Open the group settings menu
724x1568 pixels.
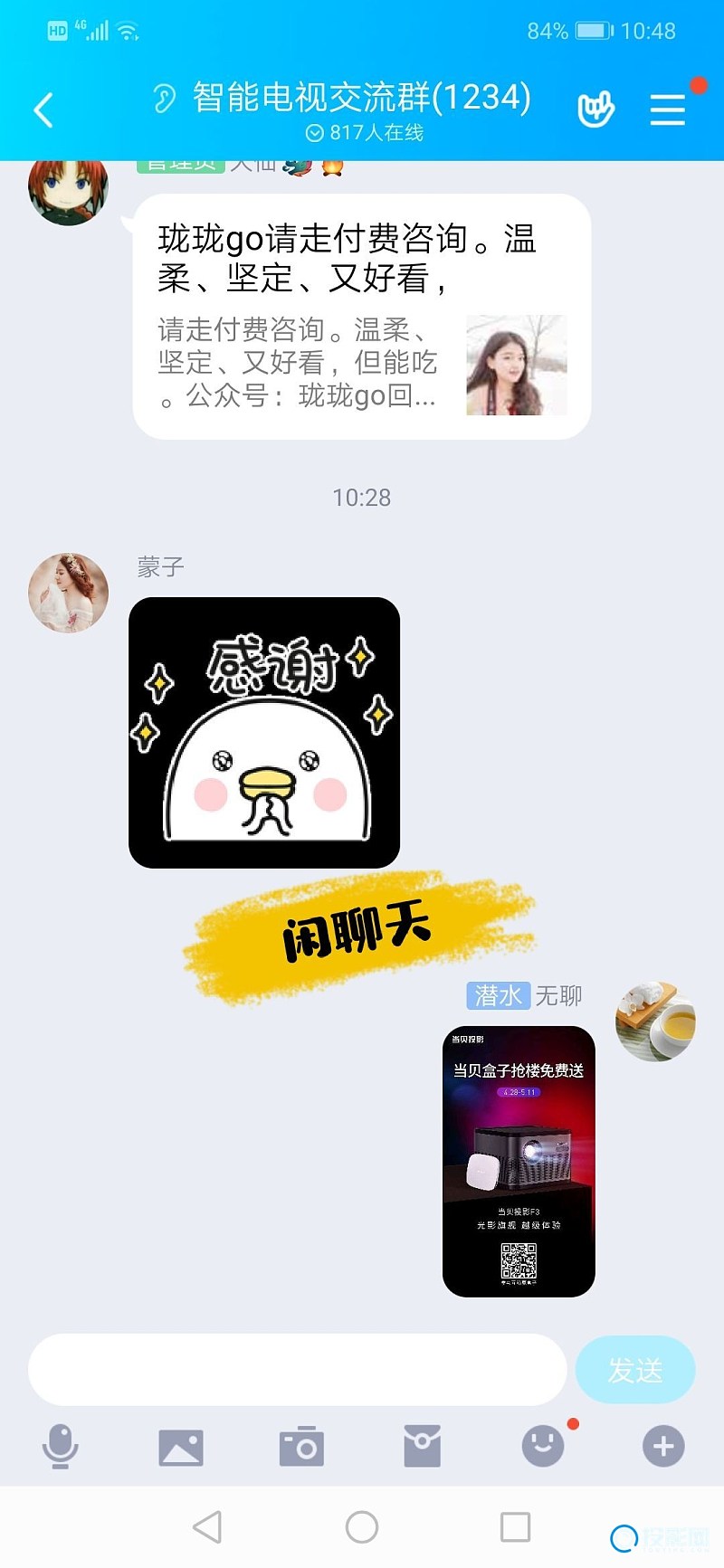click(667, 109)
